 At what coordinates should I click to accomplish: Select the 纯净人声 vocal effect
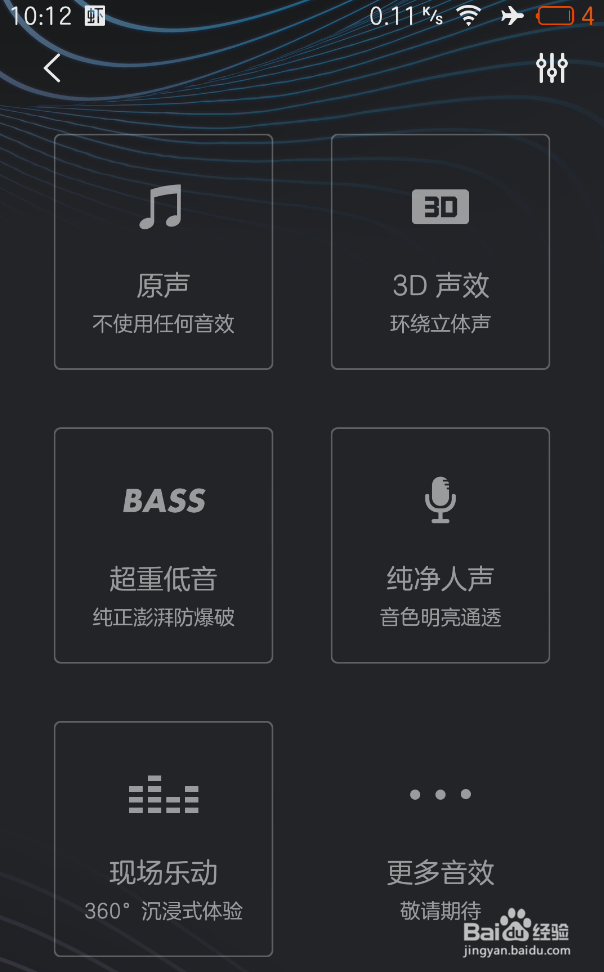point(440,545)
